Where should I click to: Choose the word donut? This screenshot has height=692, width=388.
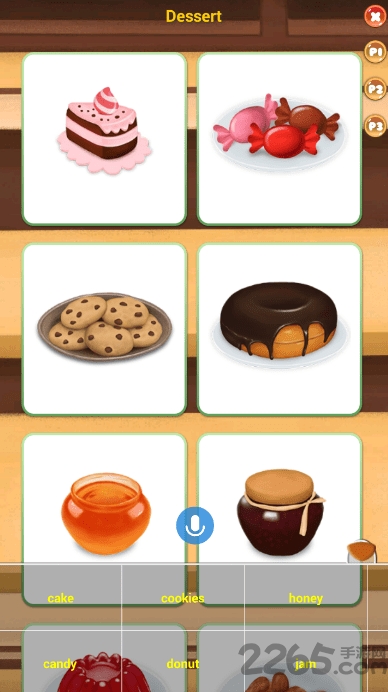[x=183, y=663]
